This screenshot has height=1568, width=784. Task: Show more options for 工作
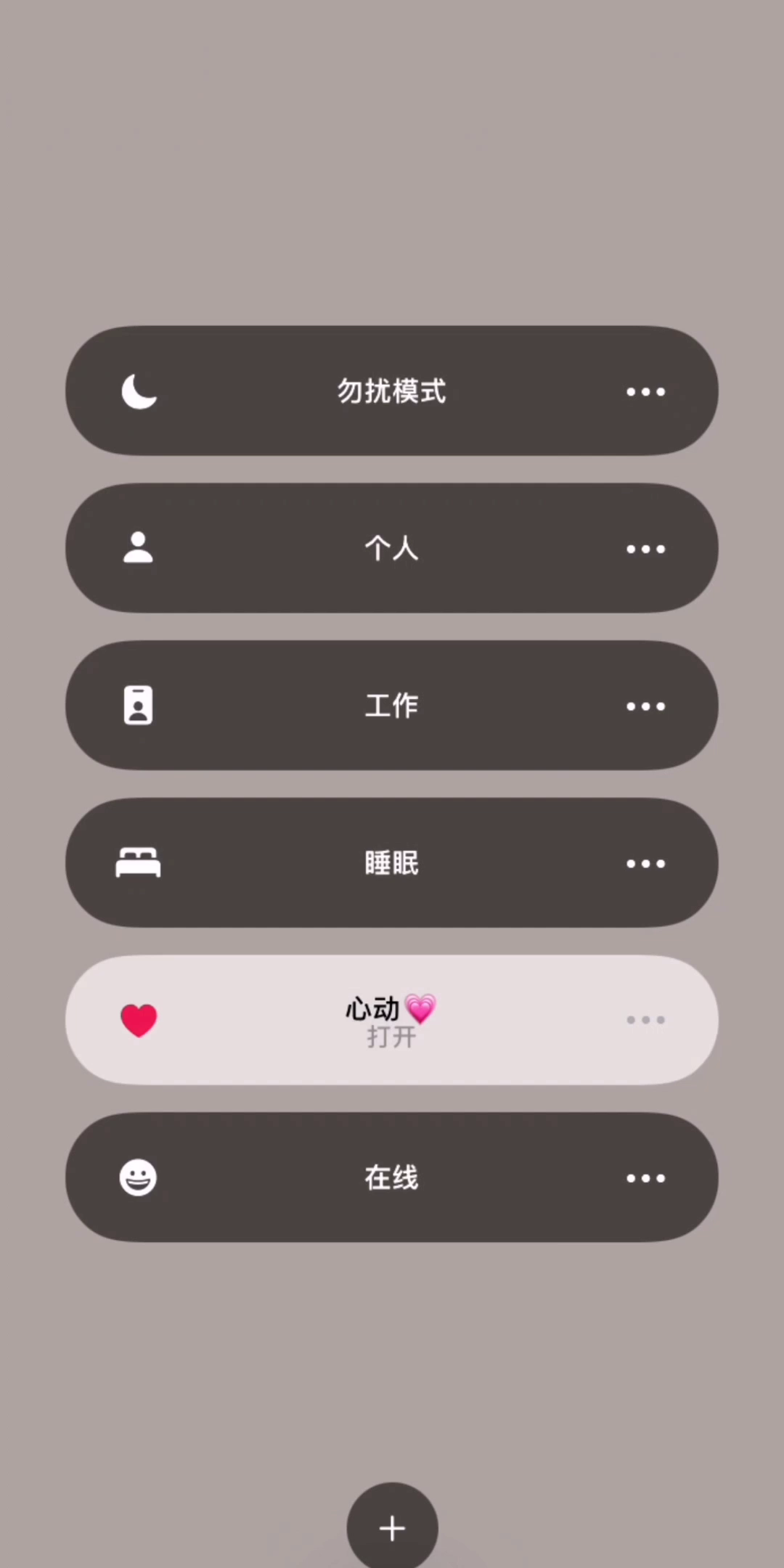645,706
